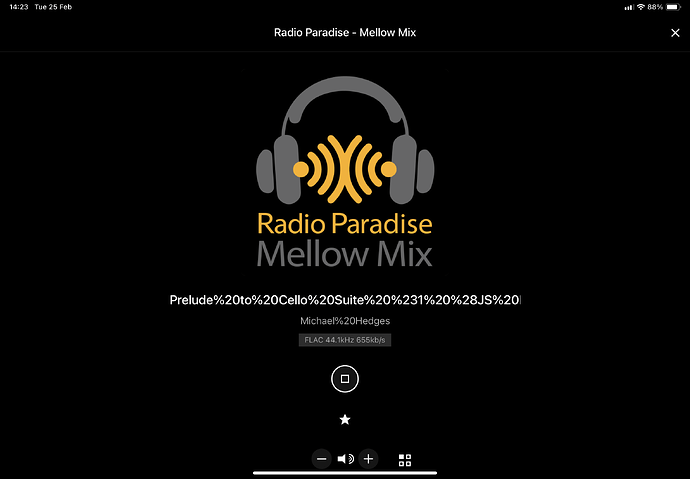Decrease volume with the minus button
690x479 pixels.
(322, 459)
